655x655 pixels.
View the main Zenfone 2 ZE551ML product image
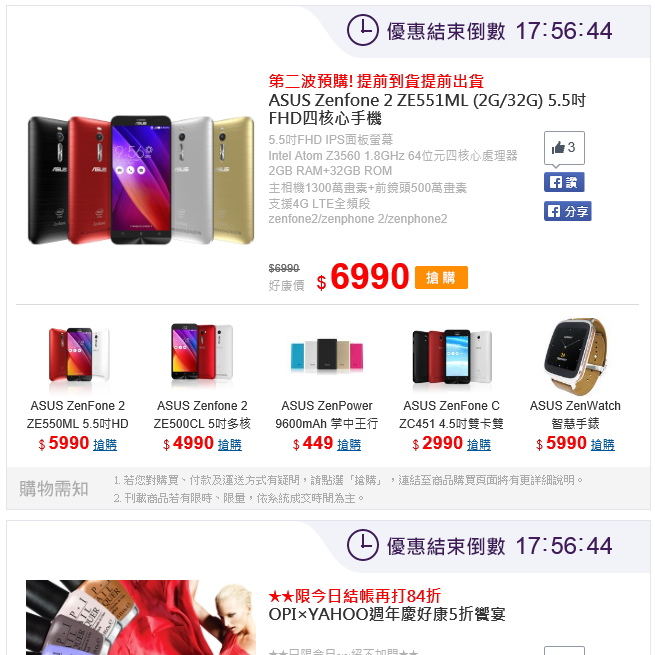tap(141, 179)
